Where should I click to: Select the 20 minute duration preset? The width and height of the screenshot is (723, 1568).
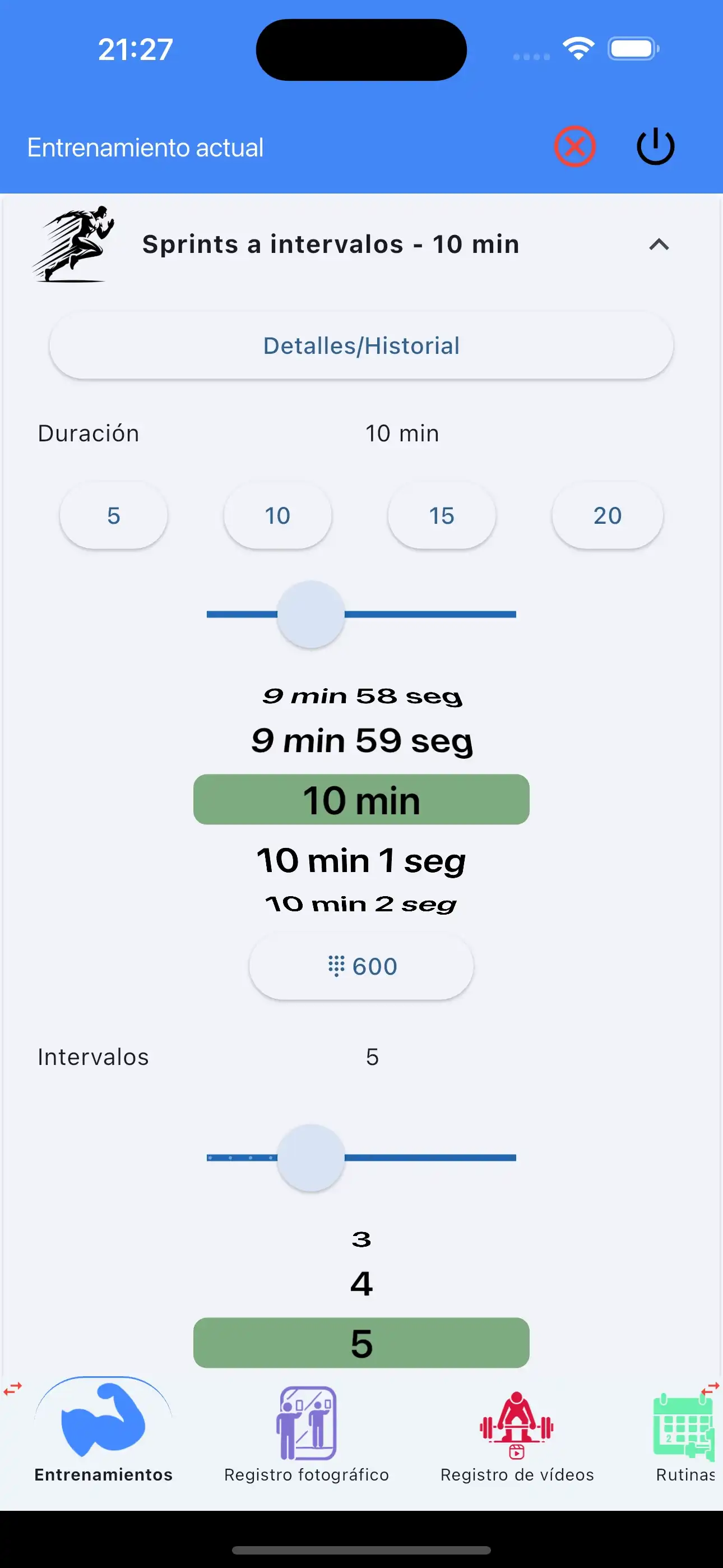point(607,515)
